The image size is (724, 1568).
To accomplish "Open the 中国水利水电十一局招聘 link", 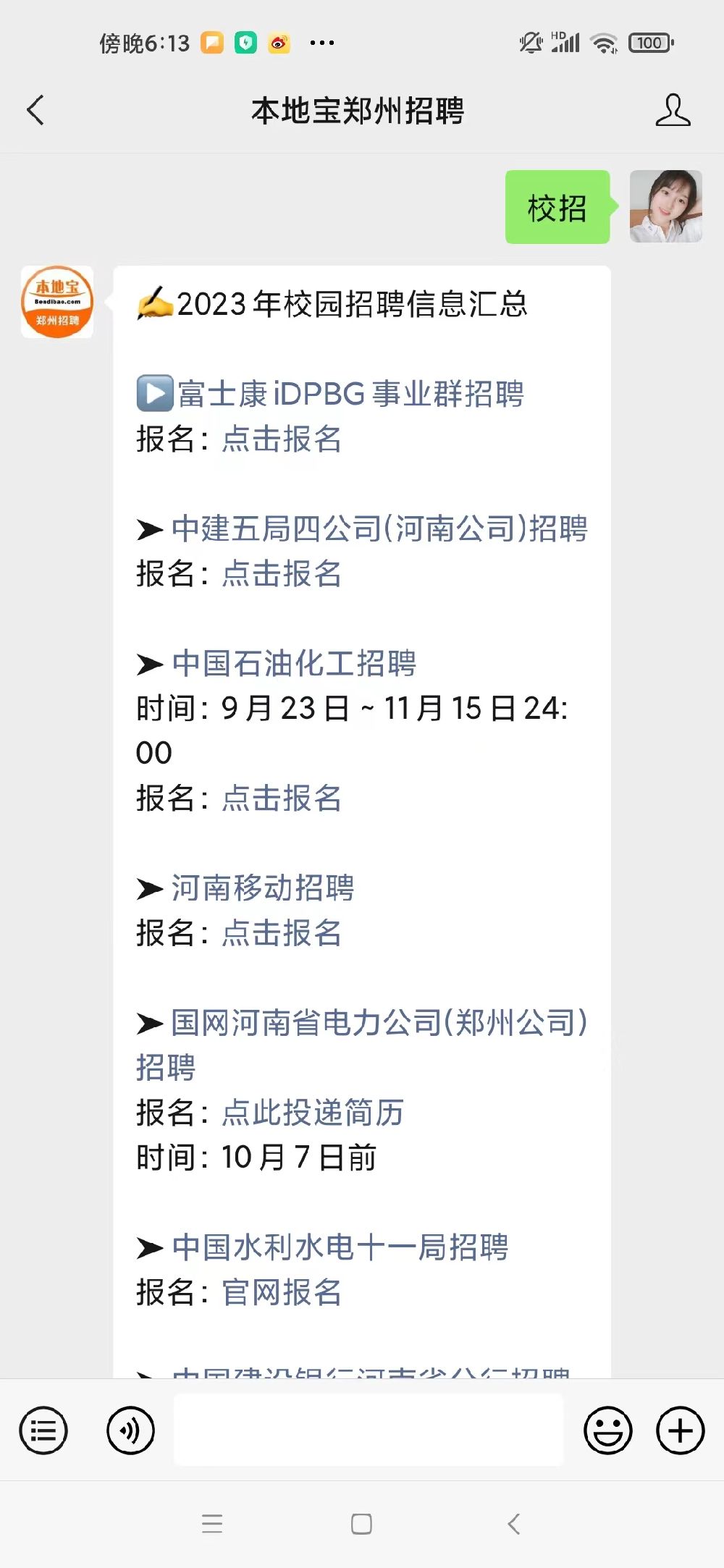I will tap(340, 1247).
